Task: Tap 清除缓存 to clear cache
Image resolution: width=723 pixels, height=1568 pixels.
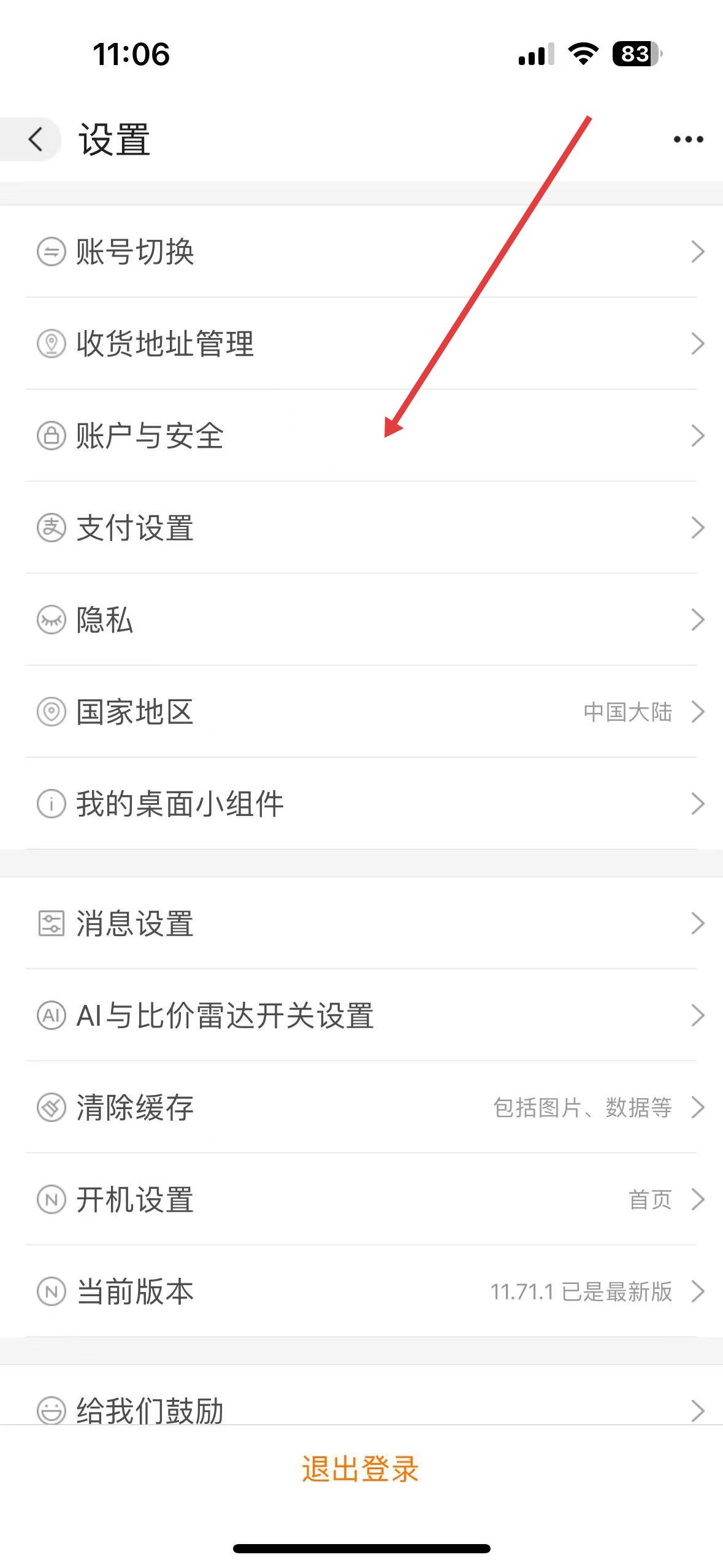Action: coord(361,1107)
